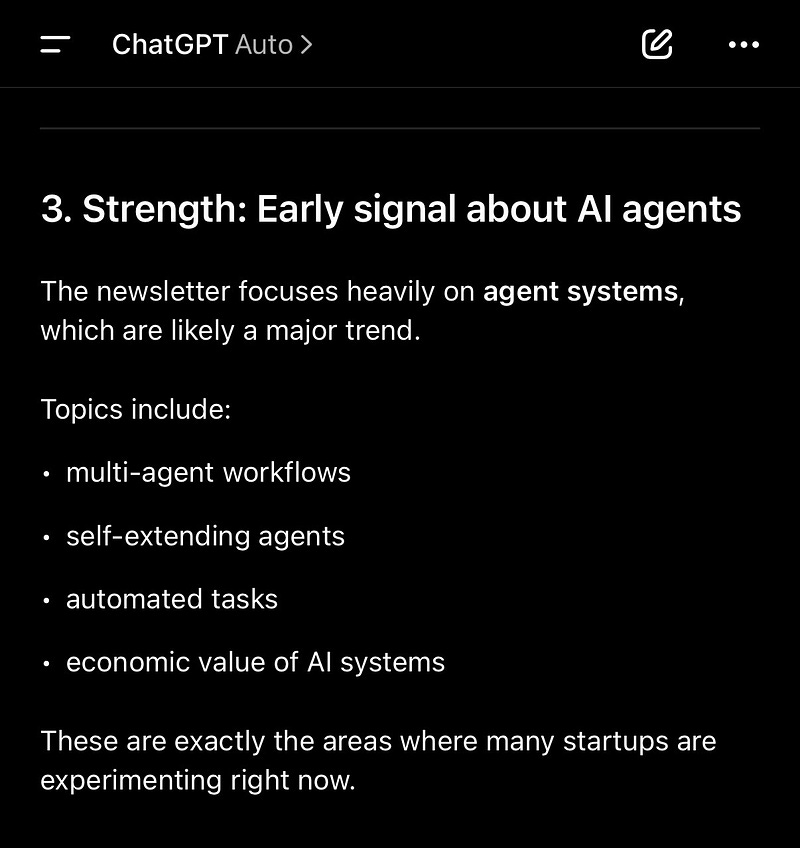
Task: Open the three-dot overflow menu
Action: click(744, 44)
